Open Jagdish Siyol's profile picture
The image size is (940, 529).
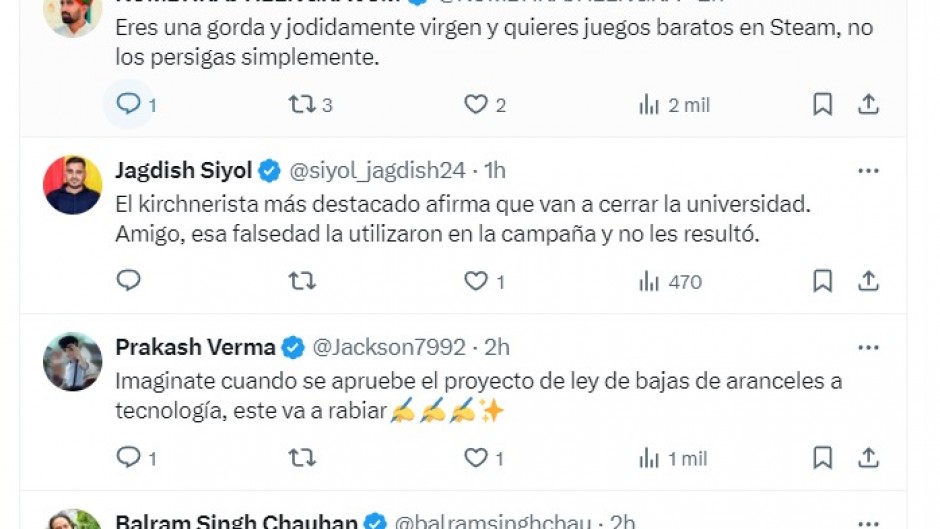pos(72,185)
